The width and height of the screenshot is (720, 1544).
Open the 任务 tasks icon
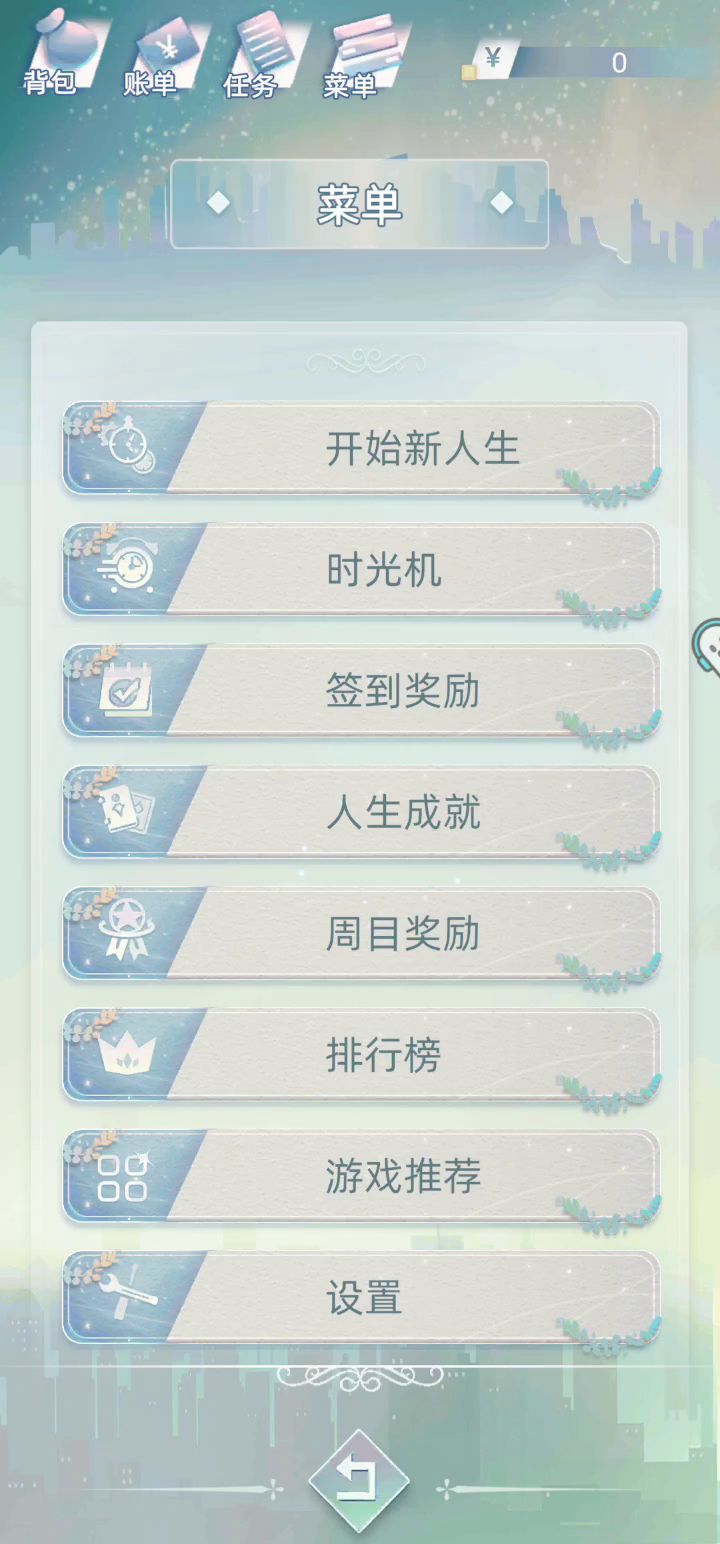pyautogui.click(x=252, y=53)
